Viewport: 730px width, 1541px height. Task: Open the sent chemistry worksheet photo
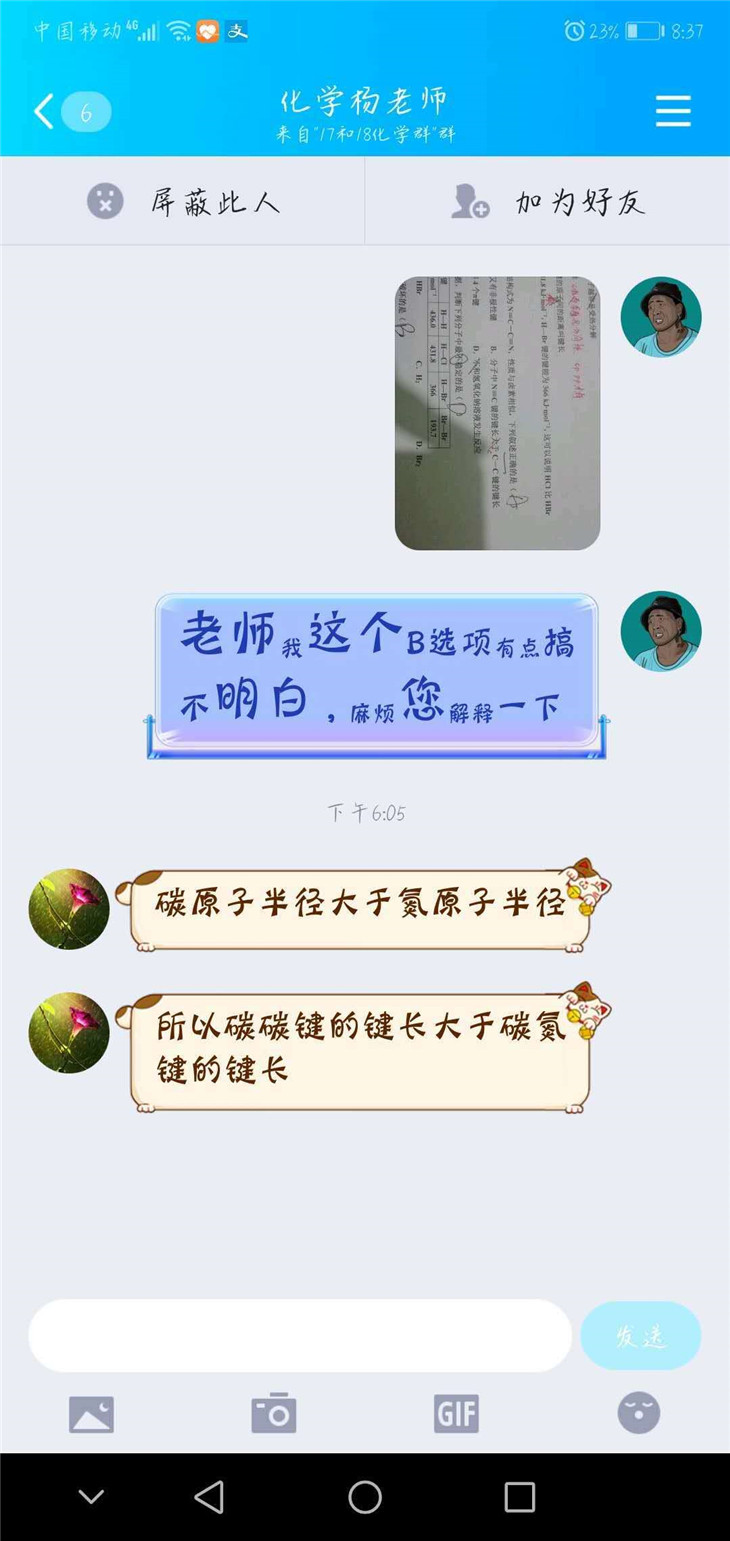coord(497,413)
